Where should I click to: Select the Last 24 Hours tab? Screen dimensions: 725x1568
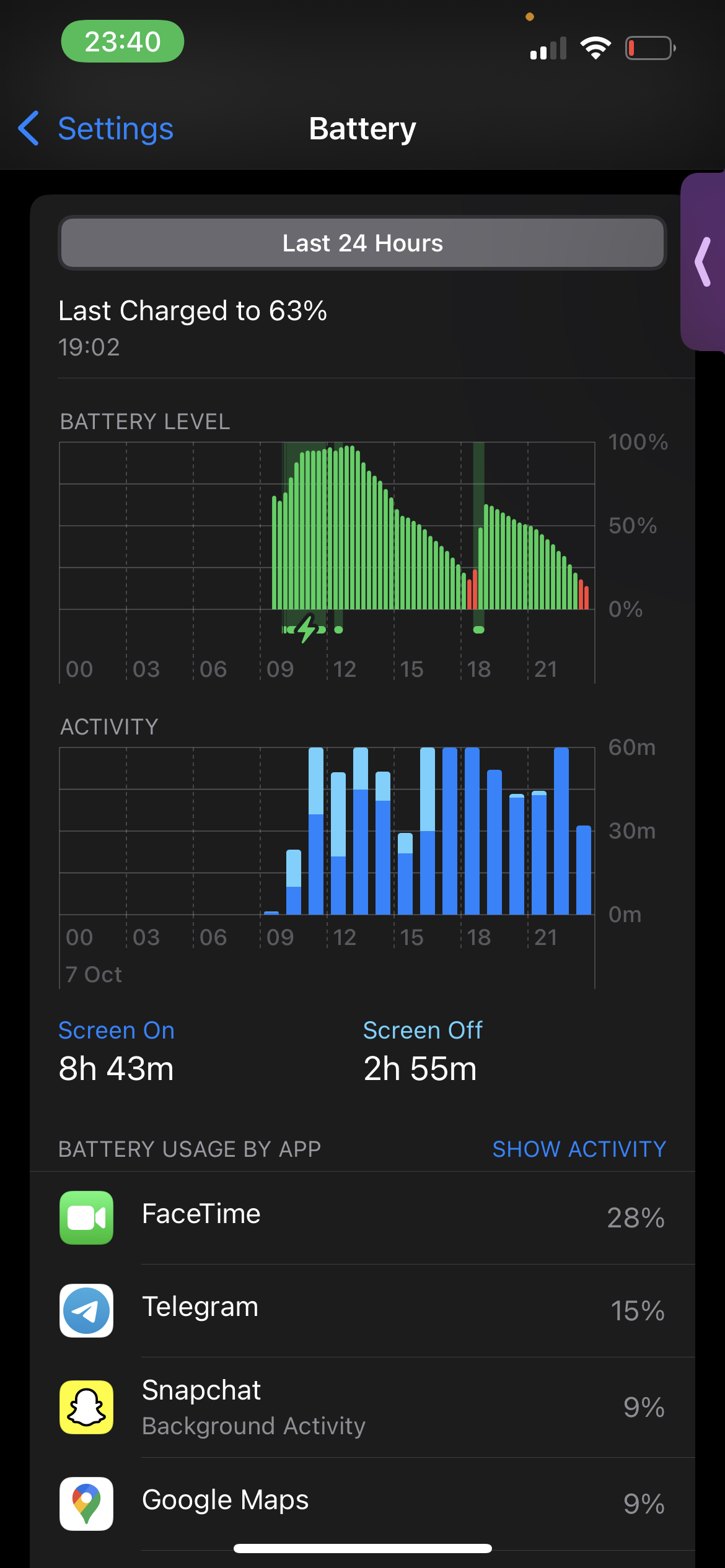[x=362, y=243]
